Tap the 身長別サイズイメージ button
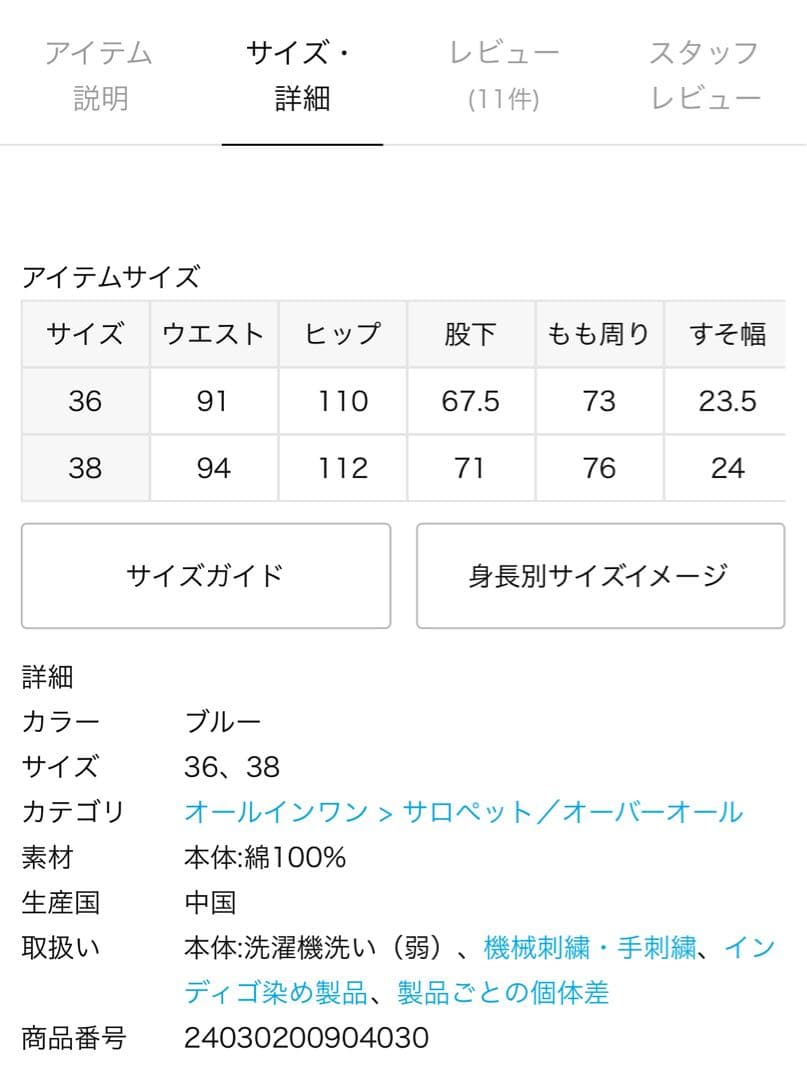Viewport: 807px width, 1080px height. (600, 576)
